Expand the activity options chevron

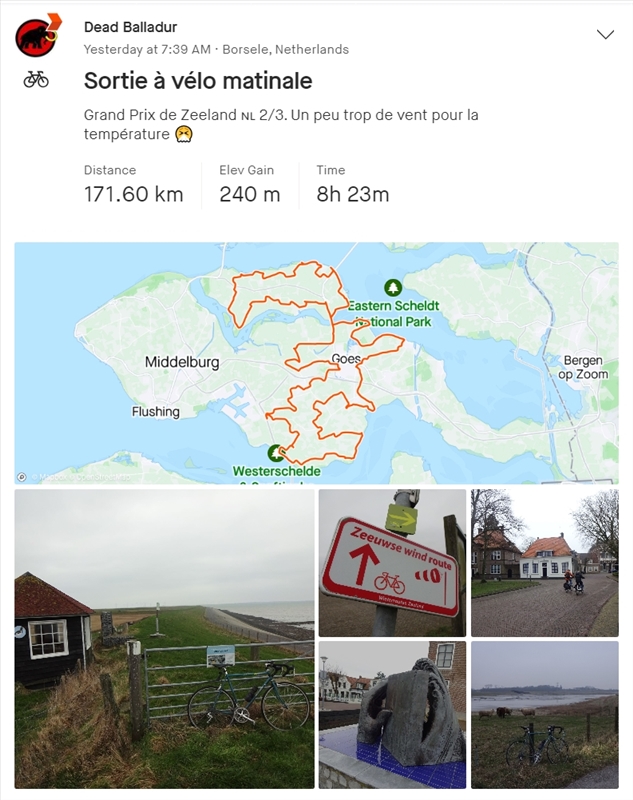(605, 35)
